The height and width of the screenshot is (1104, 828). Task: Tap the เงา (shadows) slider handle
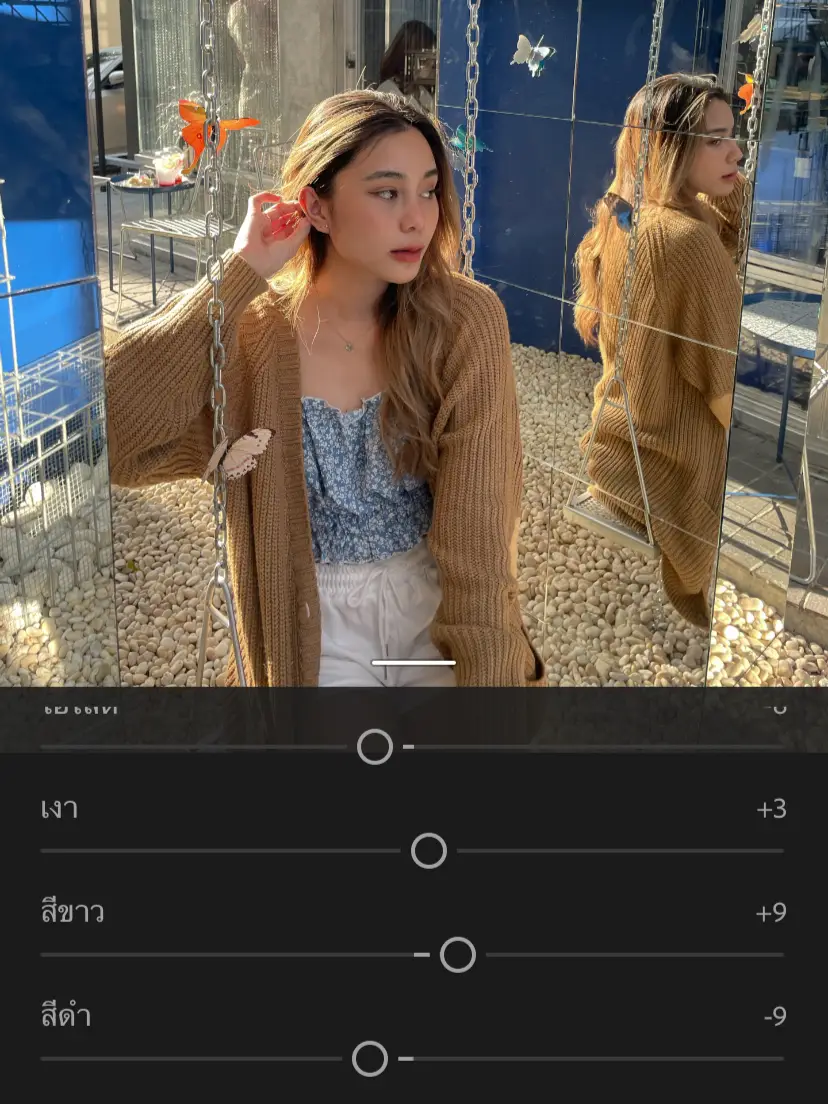coord(429,851)
